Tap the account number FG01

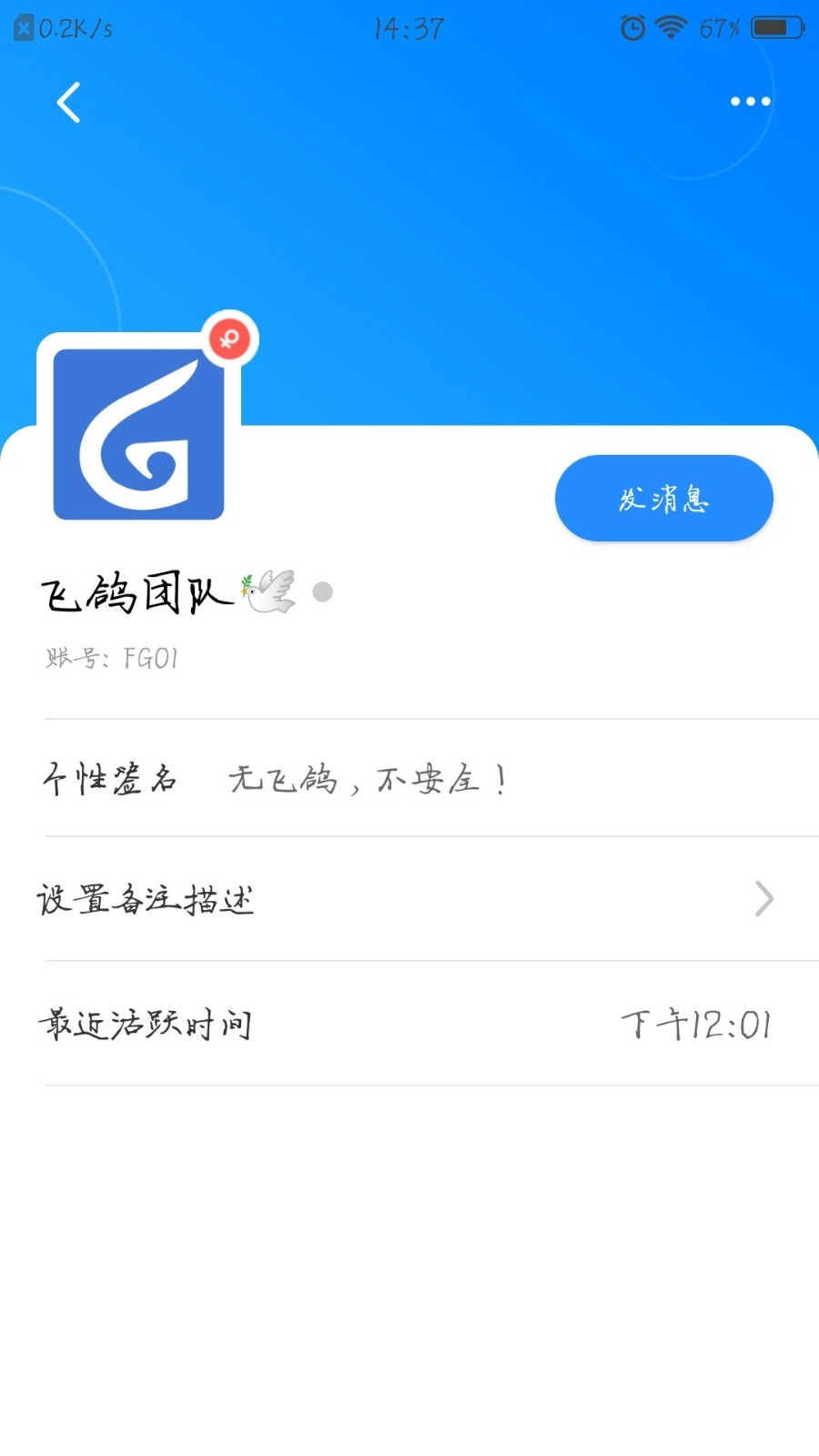[x=111, y=658]
